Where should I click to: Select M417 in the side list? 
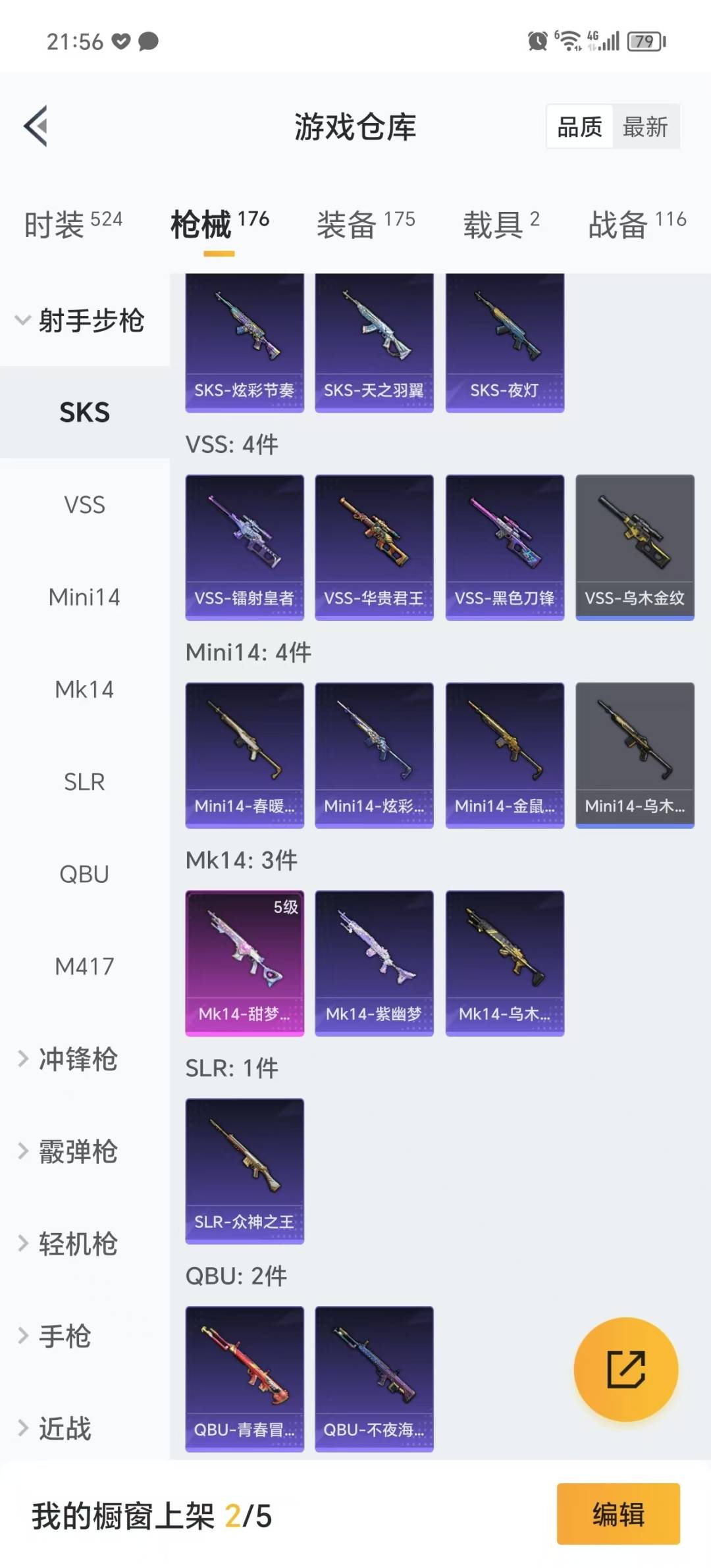tap(84, 966)
